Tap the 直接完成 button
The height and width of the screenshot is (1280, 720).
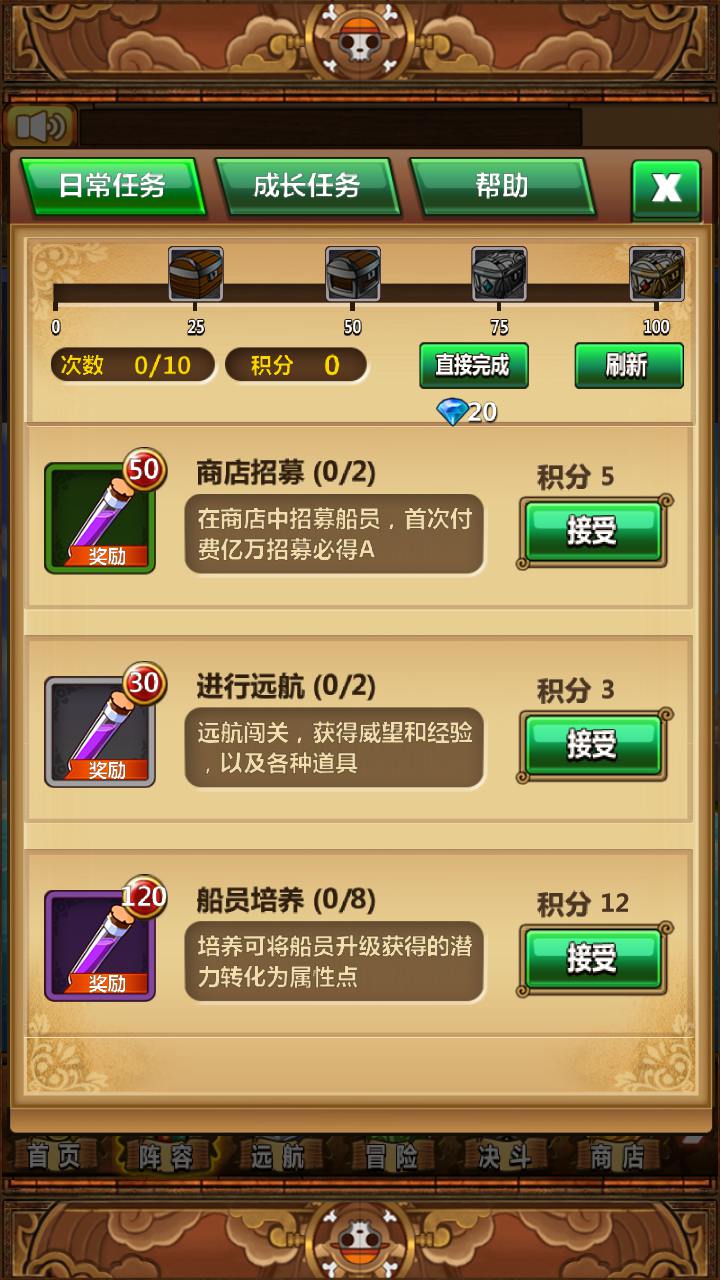[473, 366]
